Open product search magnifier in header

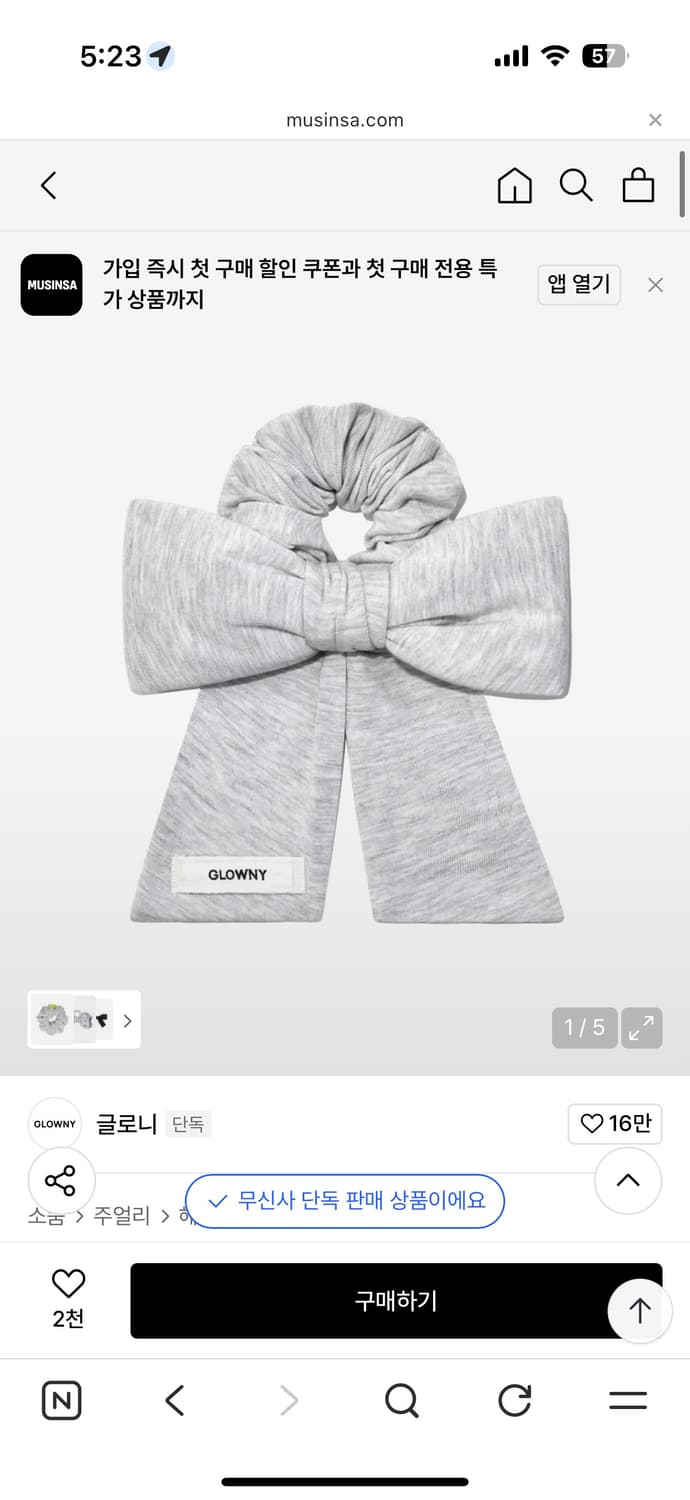coord(576,186)
